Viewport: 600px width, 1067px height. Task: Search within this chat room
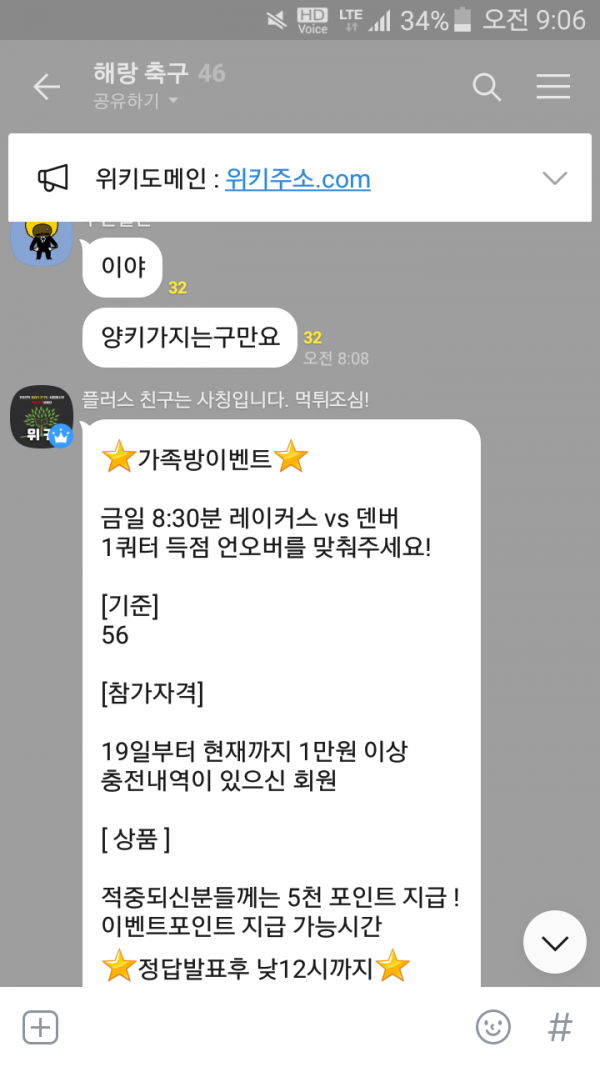(x=486, y=87)
